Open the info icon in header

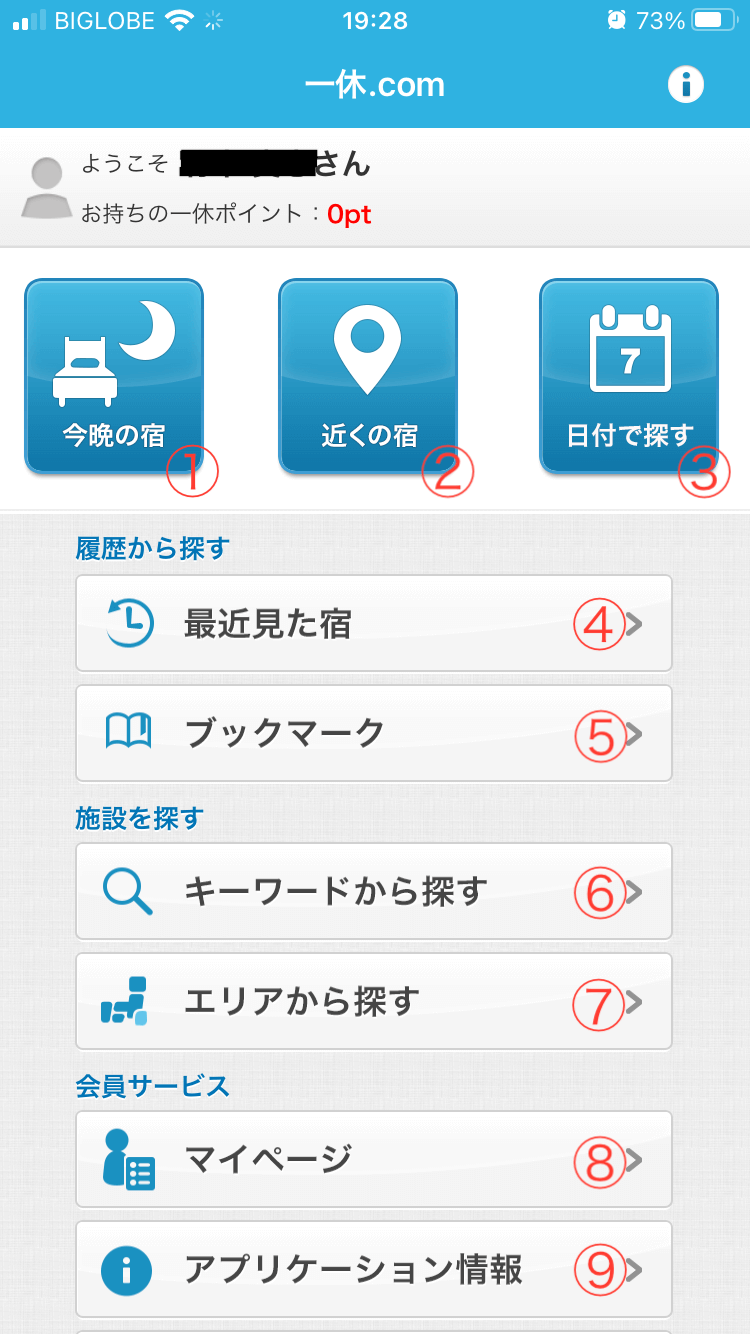686,85
